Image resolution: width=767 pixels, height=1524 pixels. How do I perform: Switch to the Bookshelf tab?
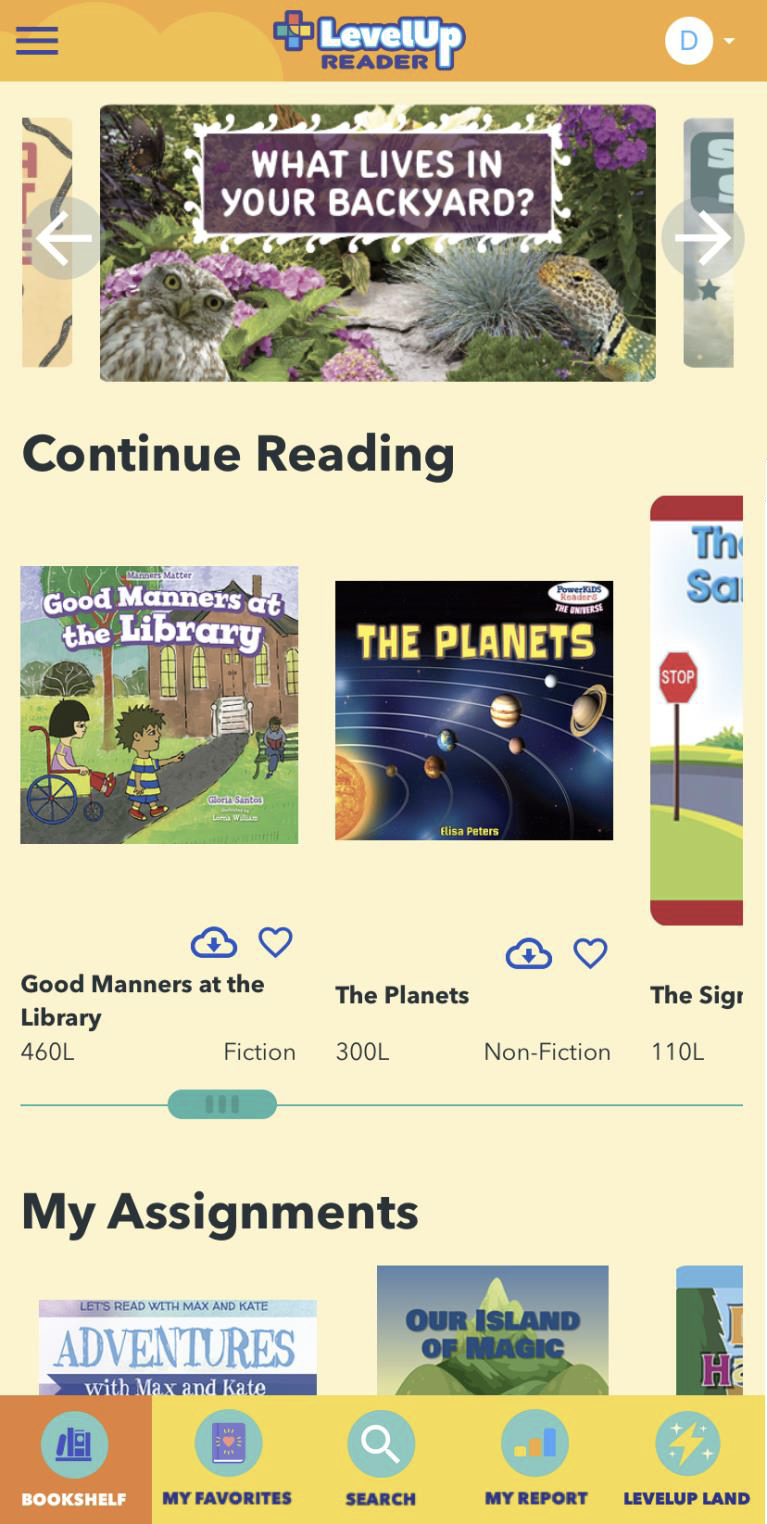pyautogui.click(x=75, y=1459)
